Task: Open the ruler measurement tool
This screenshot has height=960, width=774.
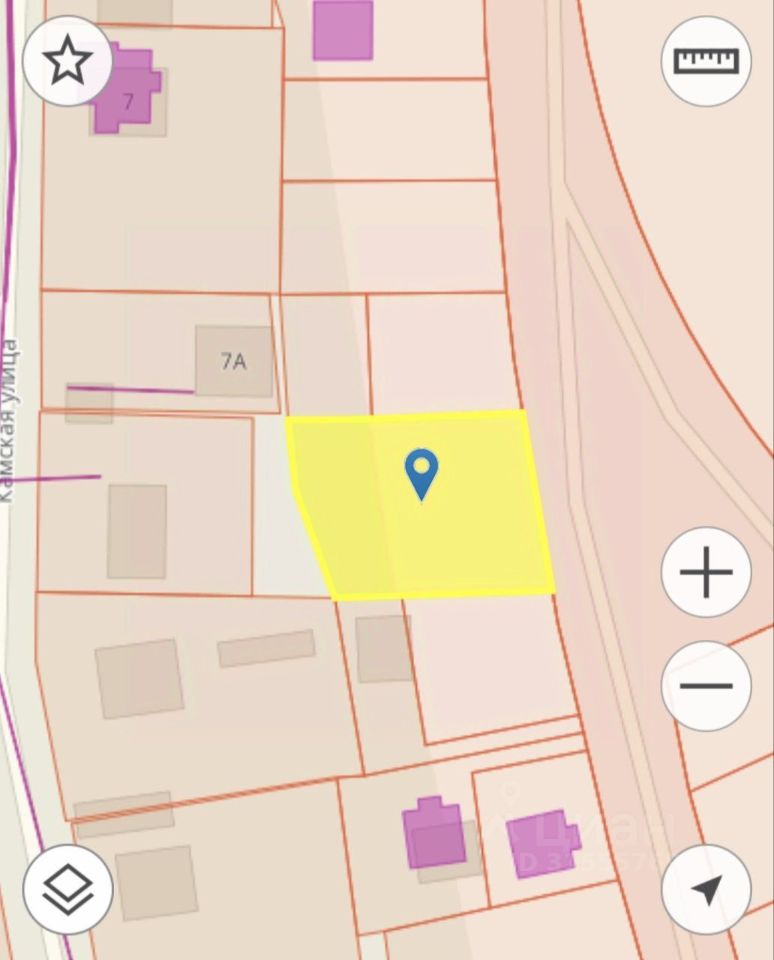Action: pos(706,61)
